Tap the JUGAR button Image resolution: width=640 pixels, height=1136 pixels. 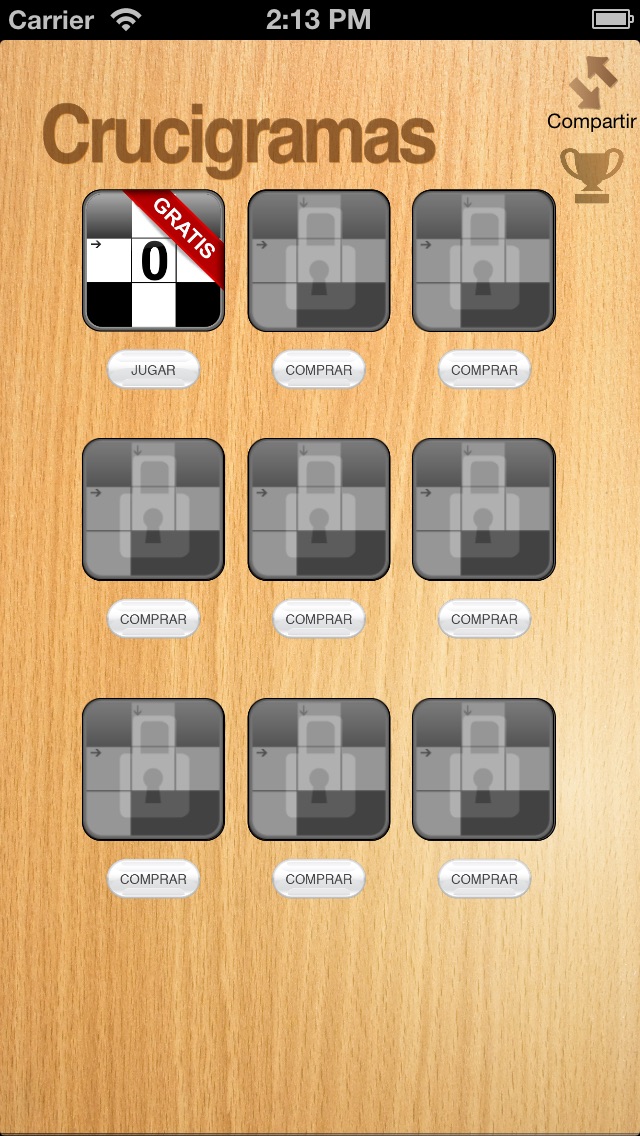153,370
